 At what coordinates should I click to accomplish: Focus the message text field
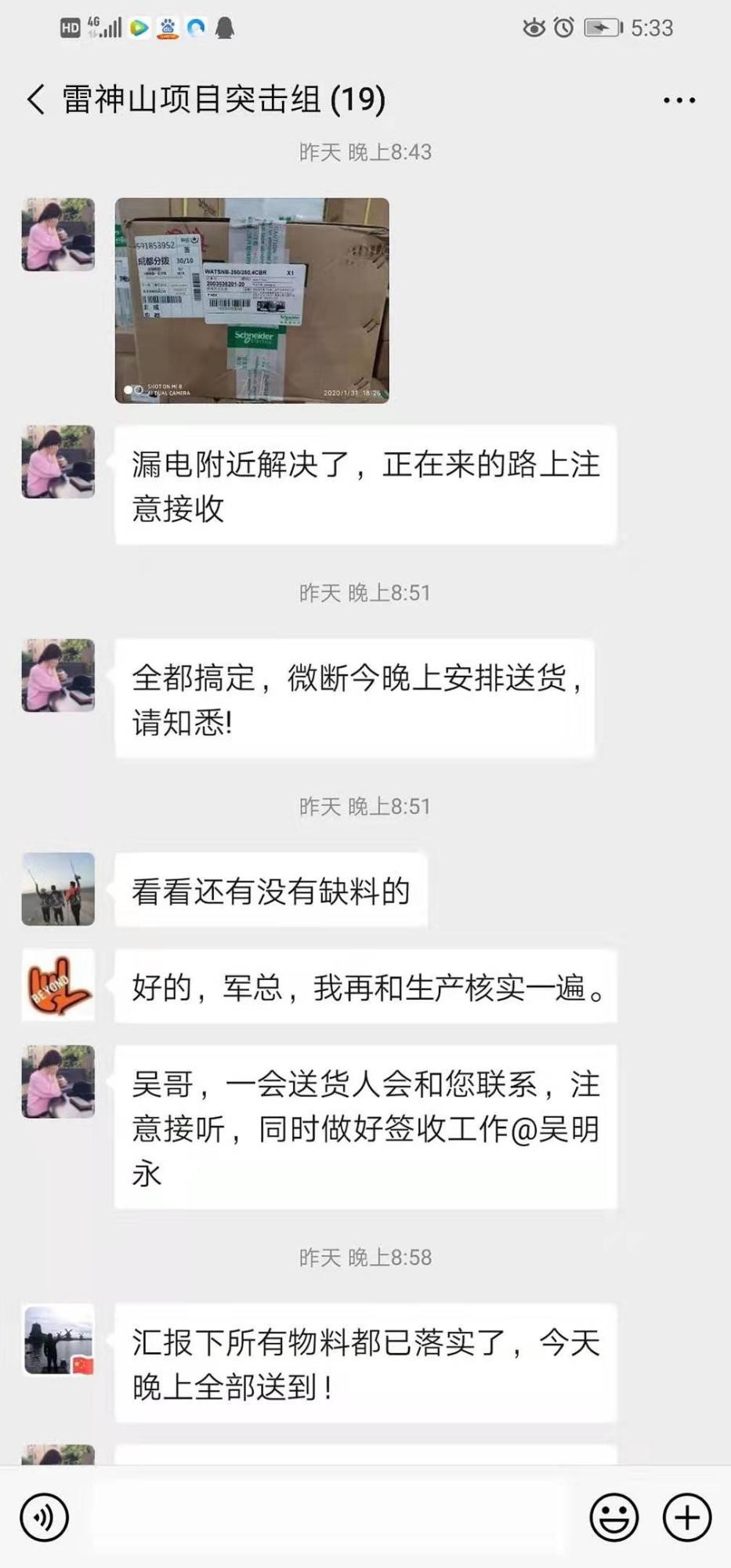pyautogui.click(x=329, y=1517)
